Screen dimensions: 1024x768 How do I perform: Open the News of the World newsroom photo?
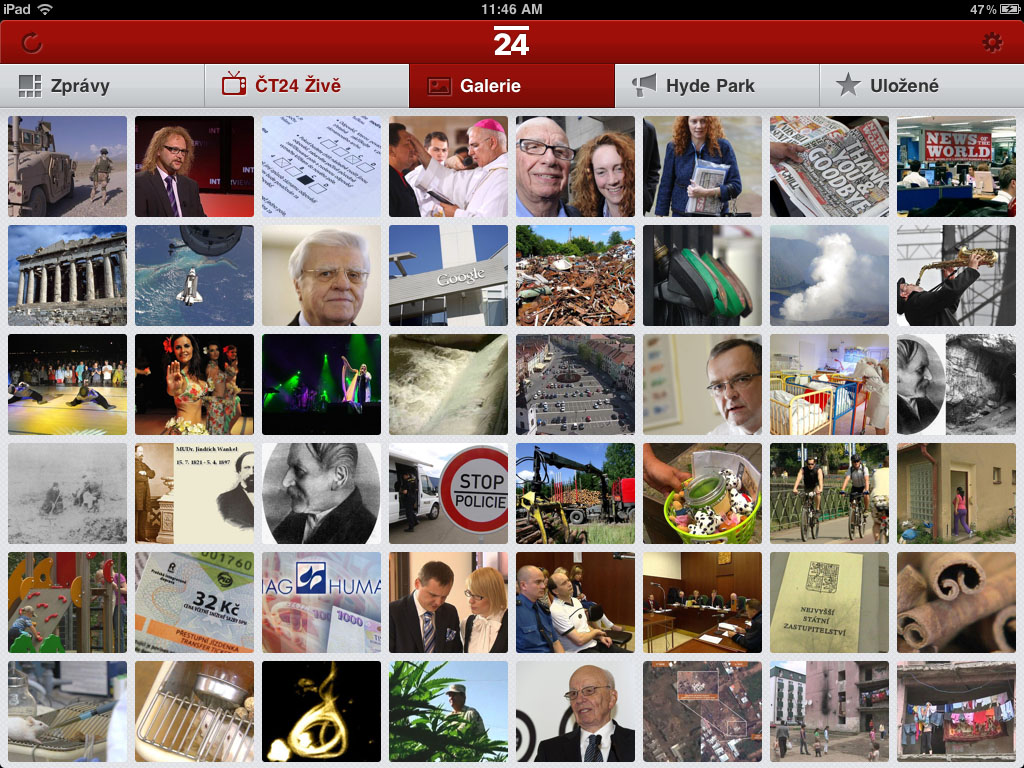click(x=956, y=166)
